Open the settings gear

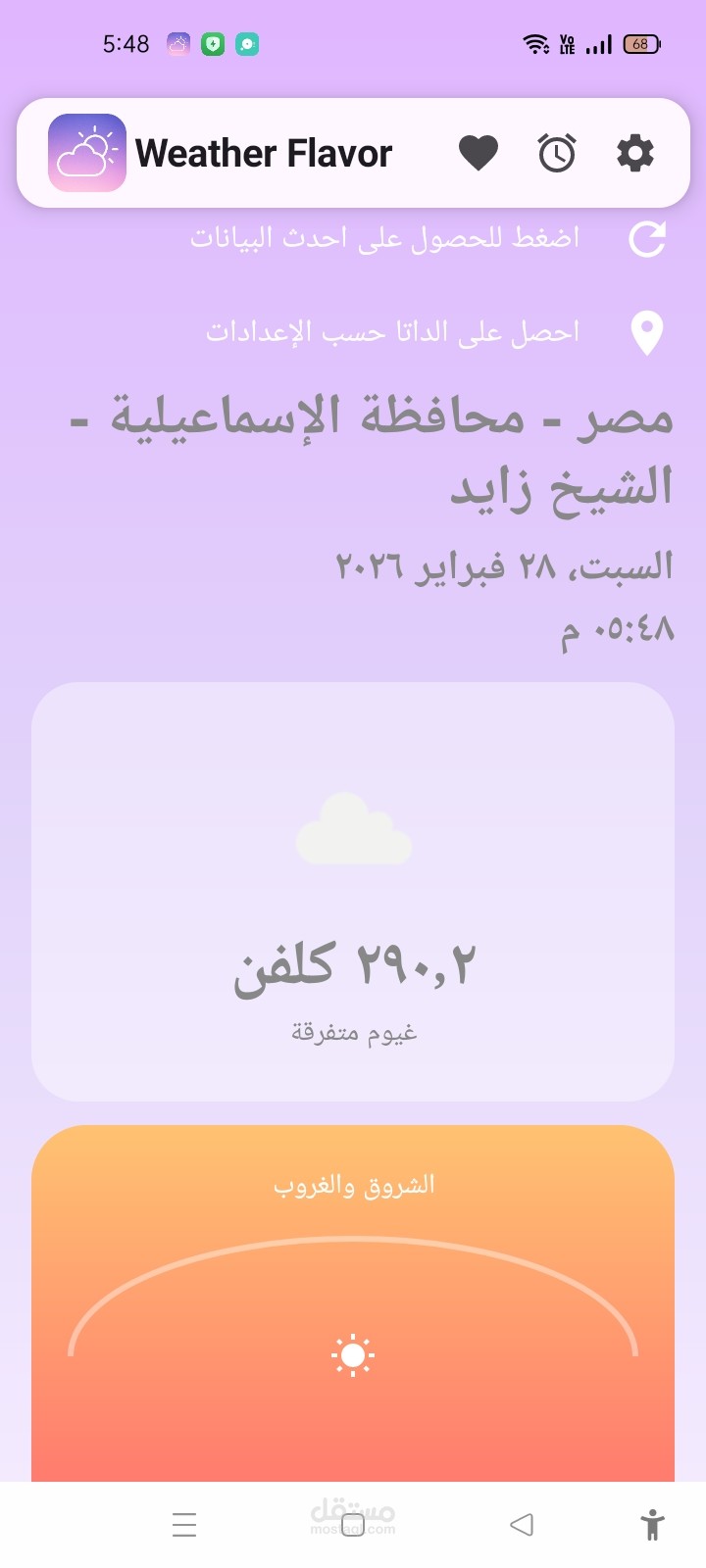635,153
